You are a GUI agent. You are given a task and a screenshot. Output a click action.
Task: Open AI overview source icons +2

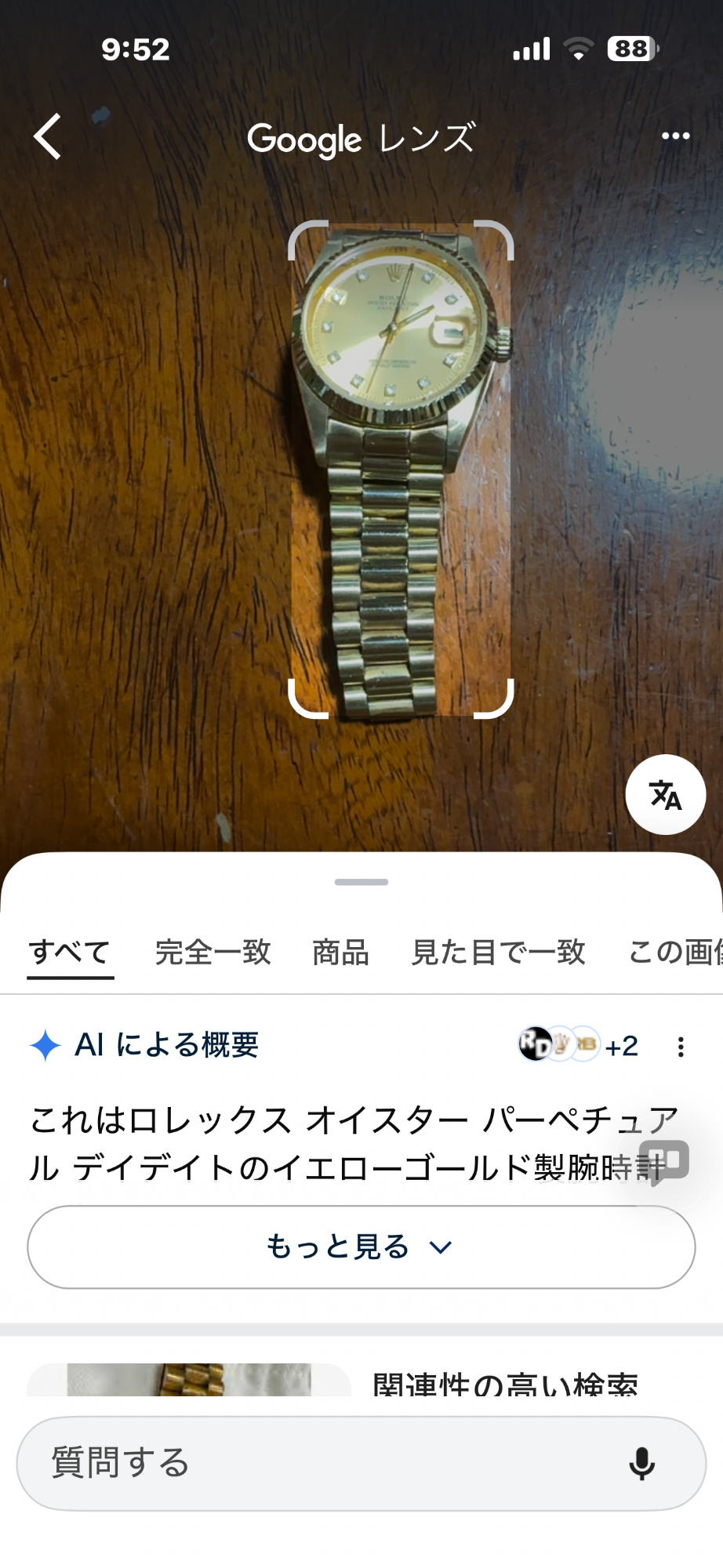click(579, 1045)
